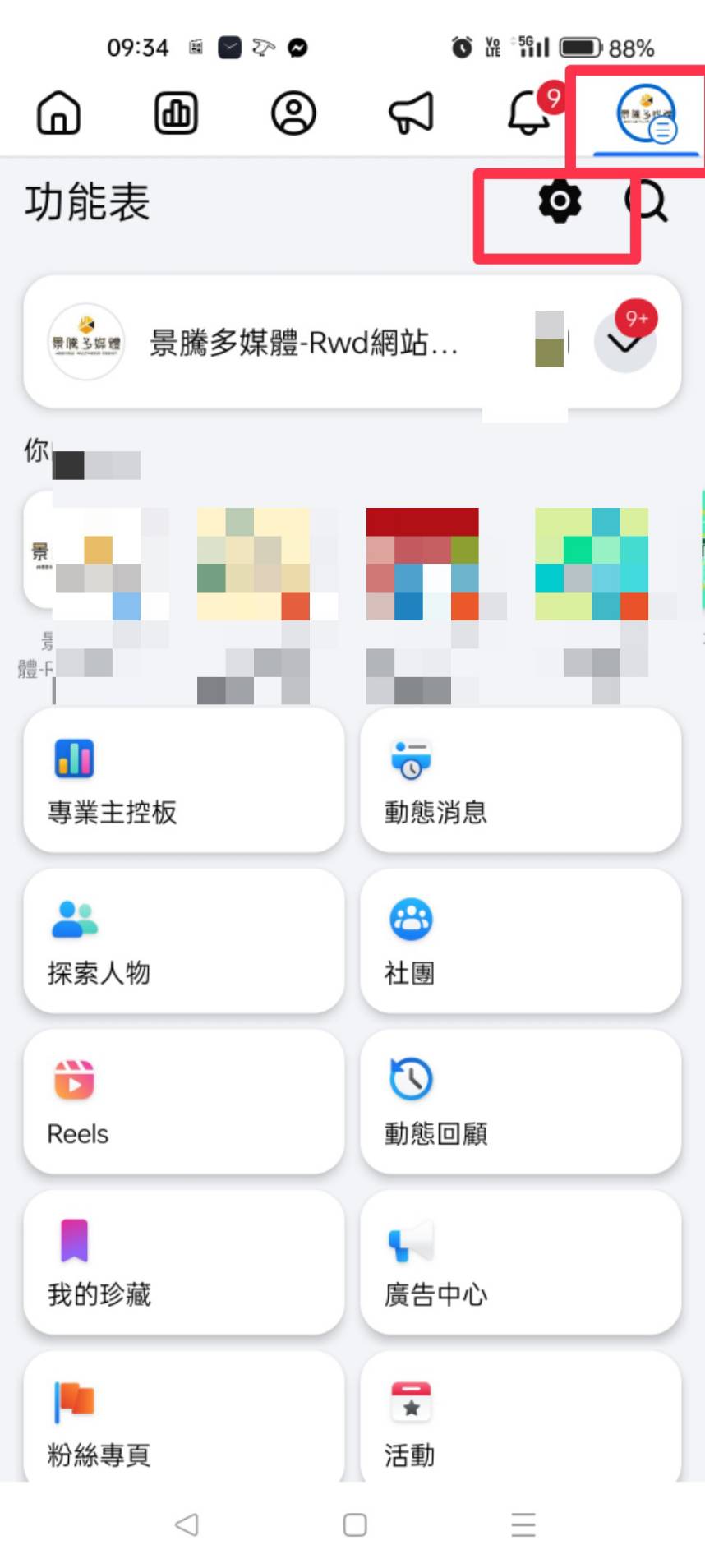This screenshot has height=1568, width=705.
Task: Expand the profile switcher chevron
Action: click(625, 342)
